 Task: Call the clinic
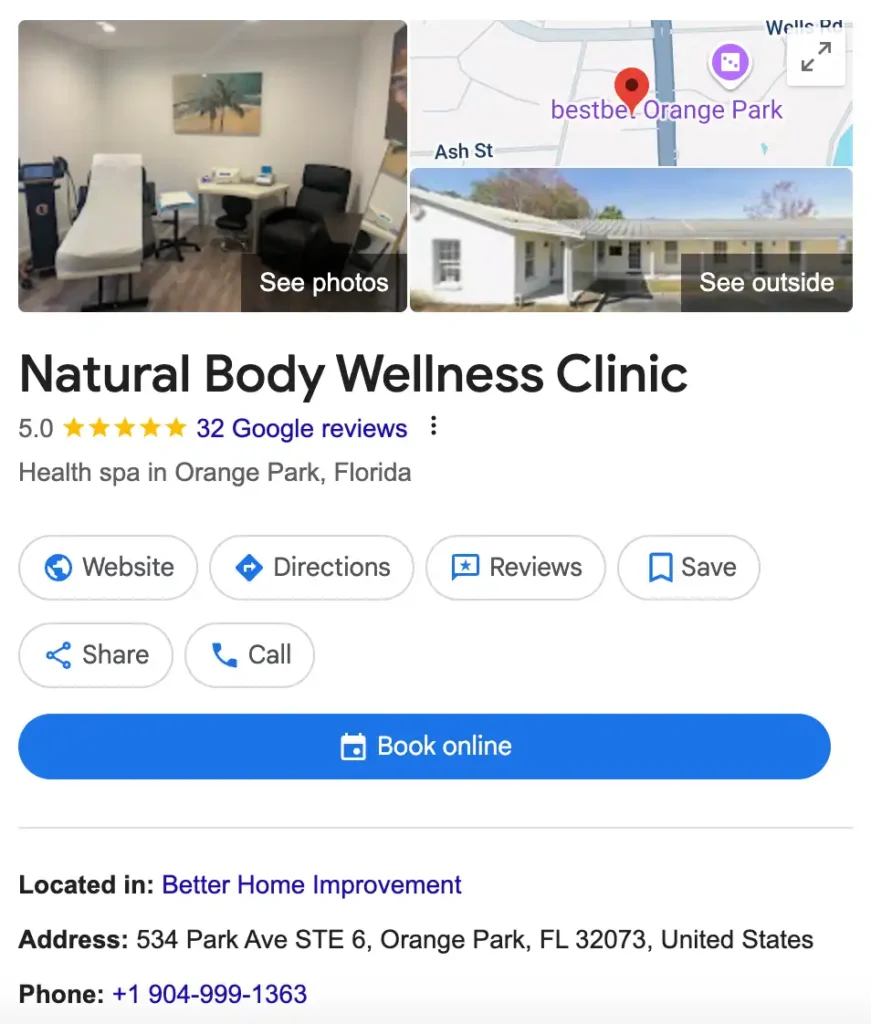tap(250, 656)
